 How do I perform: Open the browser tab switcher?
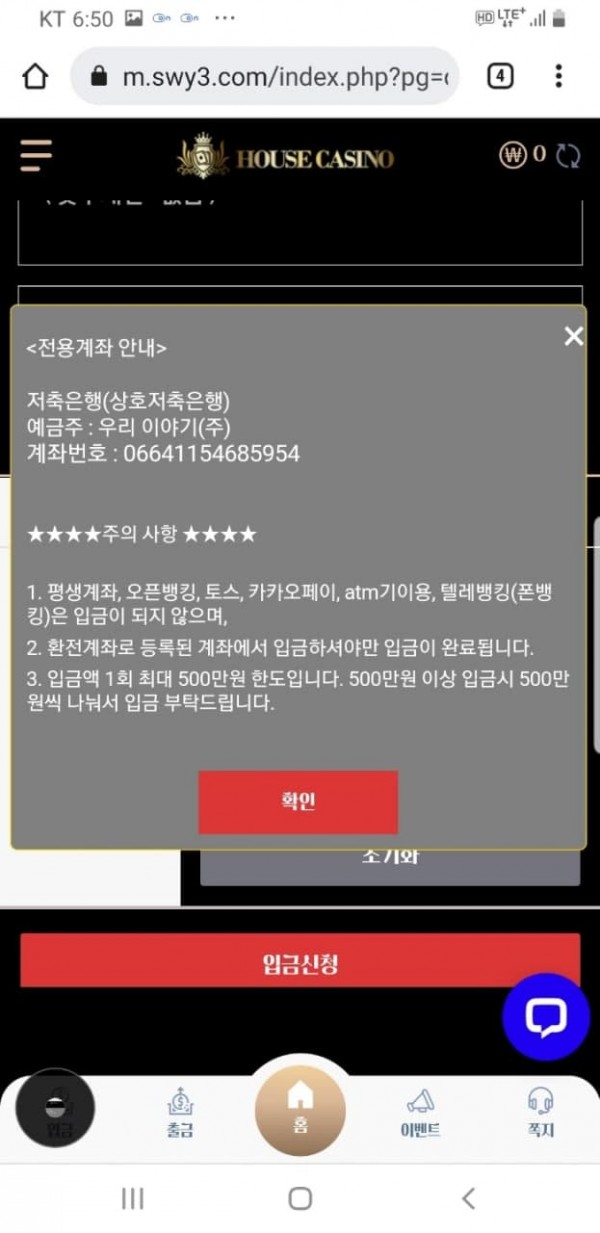pos(500,76)
